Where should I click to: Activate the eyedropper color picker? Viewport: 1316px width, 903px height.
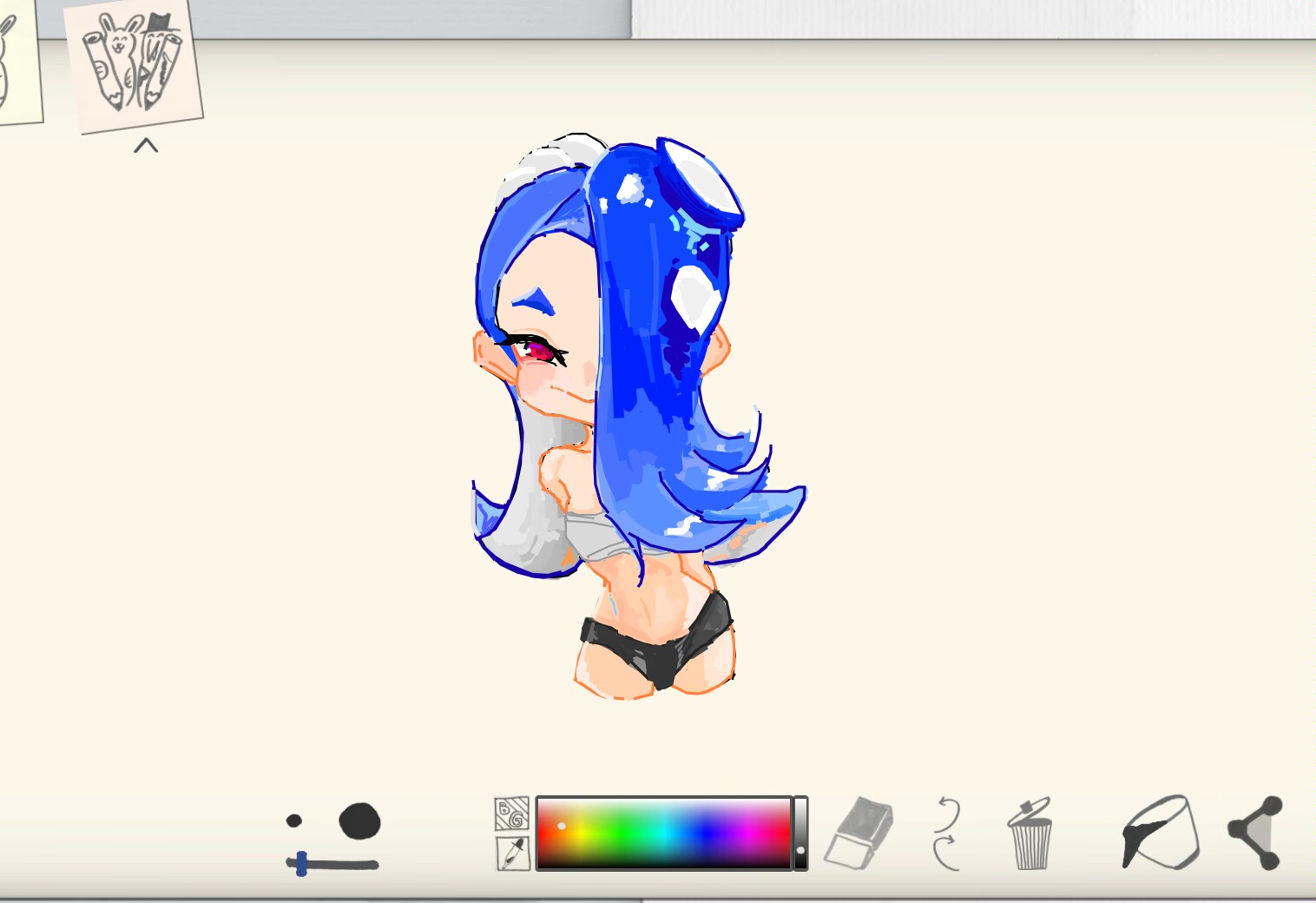coord(512,854)
